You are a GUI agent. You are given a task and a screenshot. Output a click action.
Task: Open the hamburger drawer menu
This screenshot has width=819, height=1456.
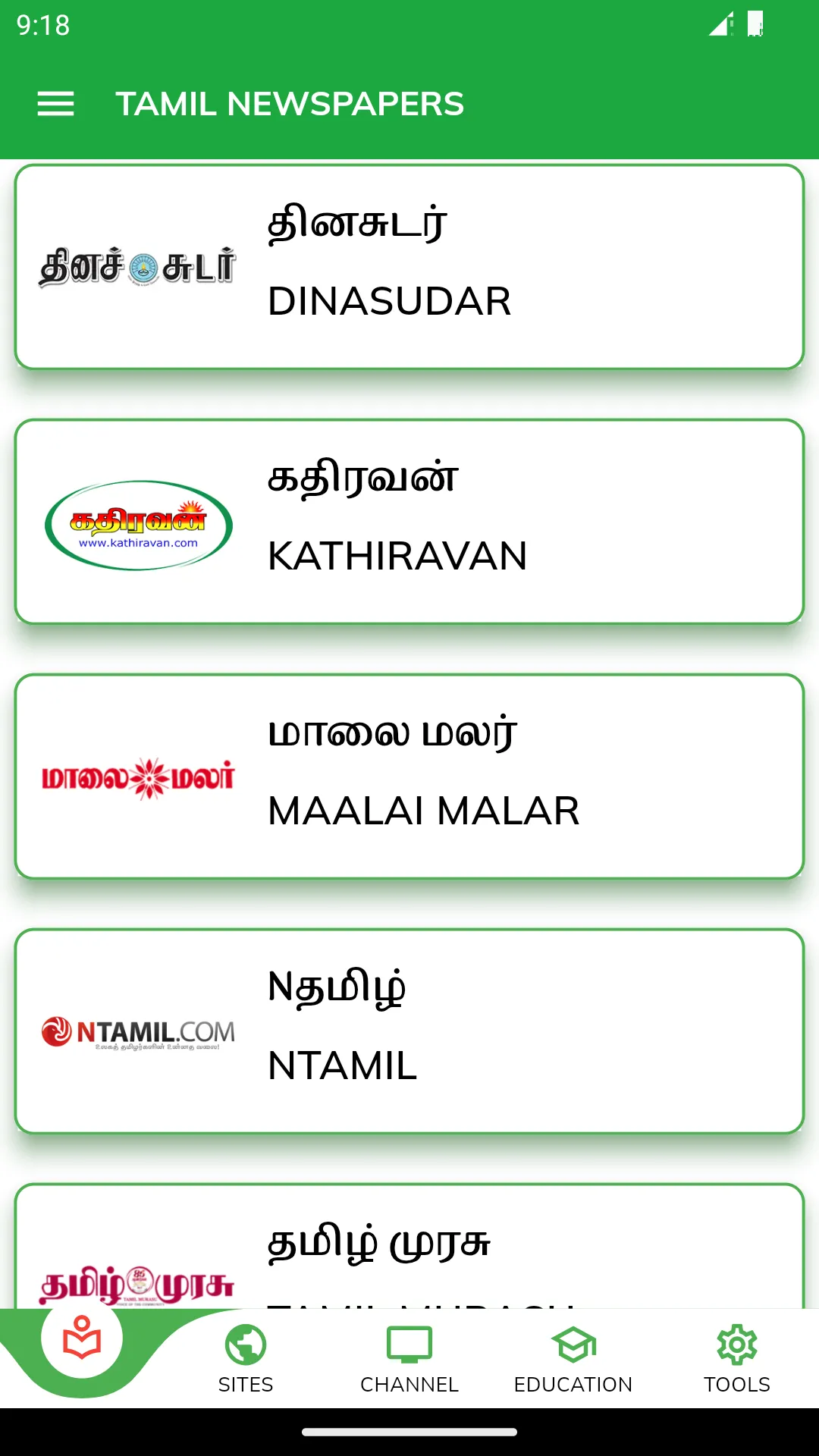(55, 104)
